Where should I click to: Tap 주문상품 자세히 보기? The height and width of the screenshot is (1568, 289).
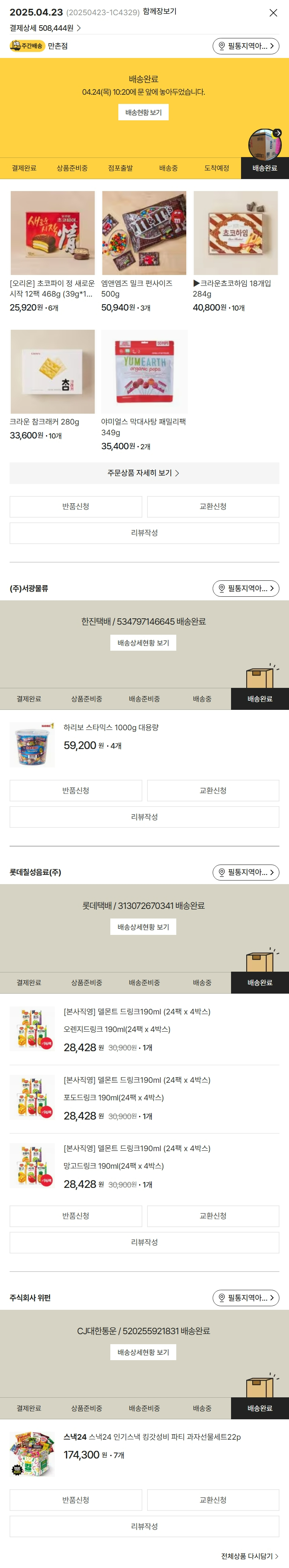click(x=144, y=473)
